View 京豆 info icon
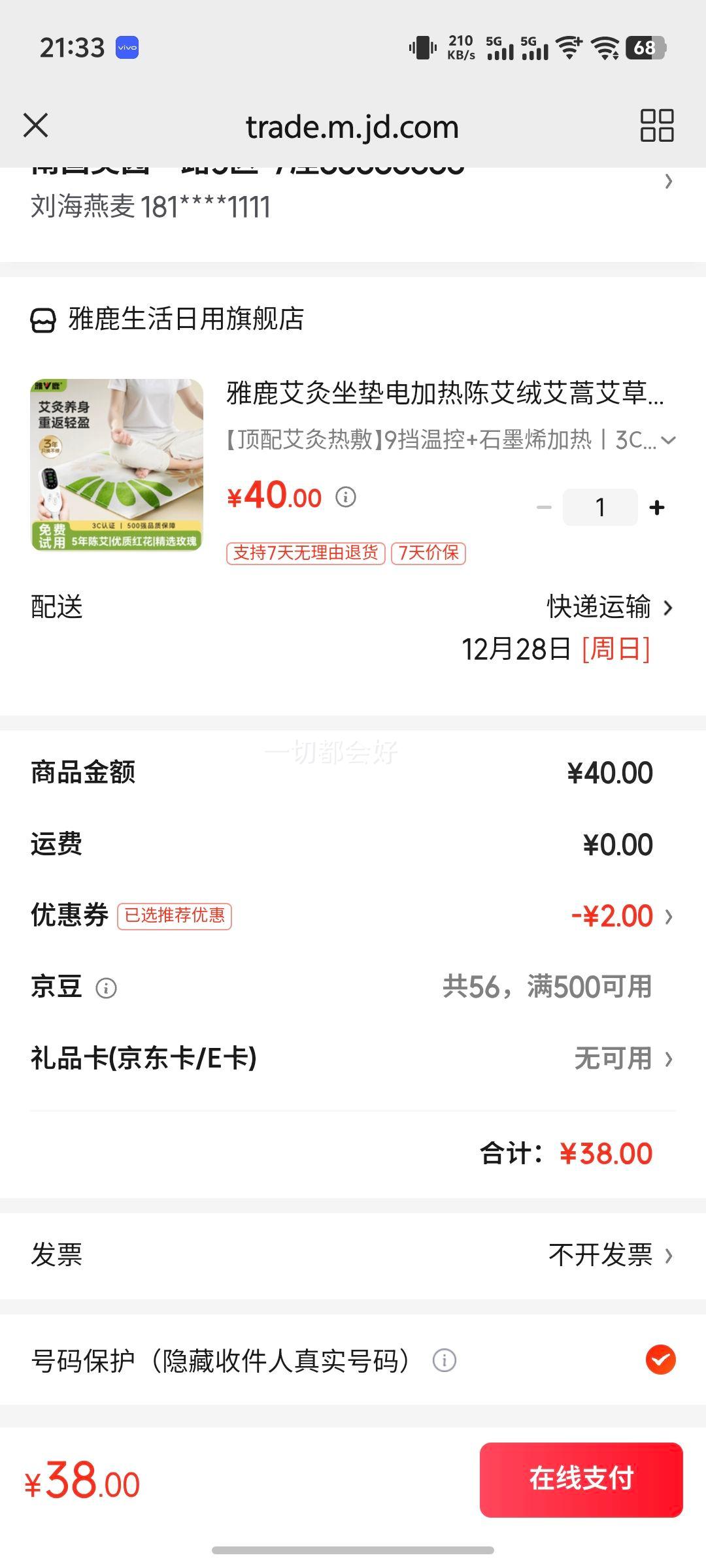 click(x=106, y=988)
